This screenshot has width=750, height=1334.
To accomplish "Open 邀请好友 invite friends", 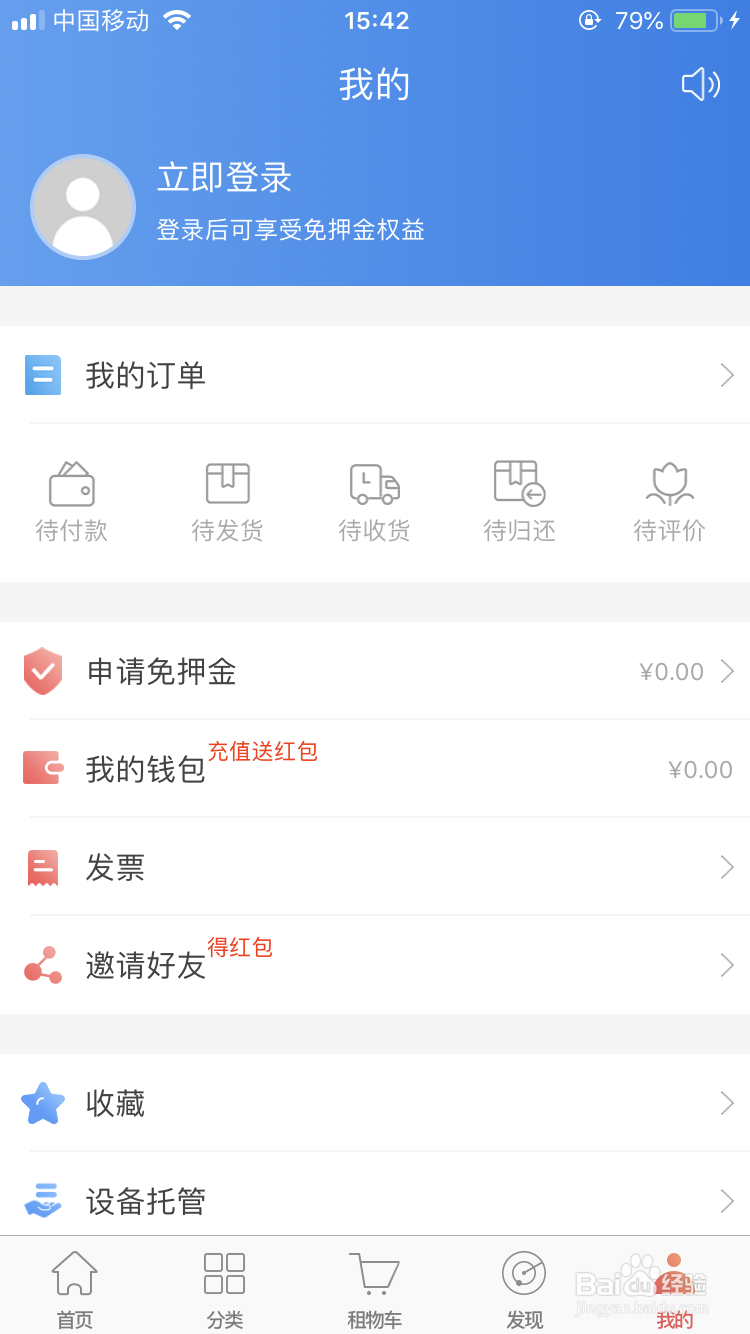I will click(375, 965).
